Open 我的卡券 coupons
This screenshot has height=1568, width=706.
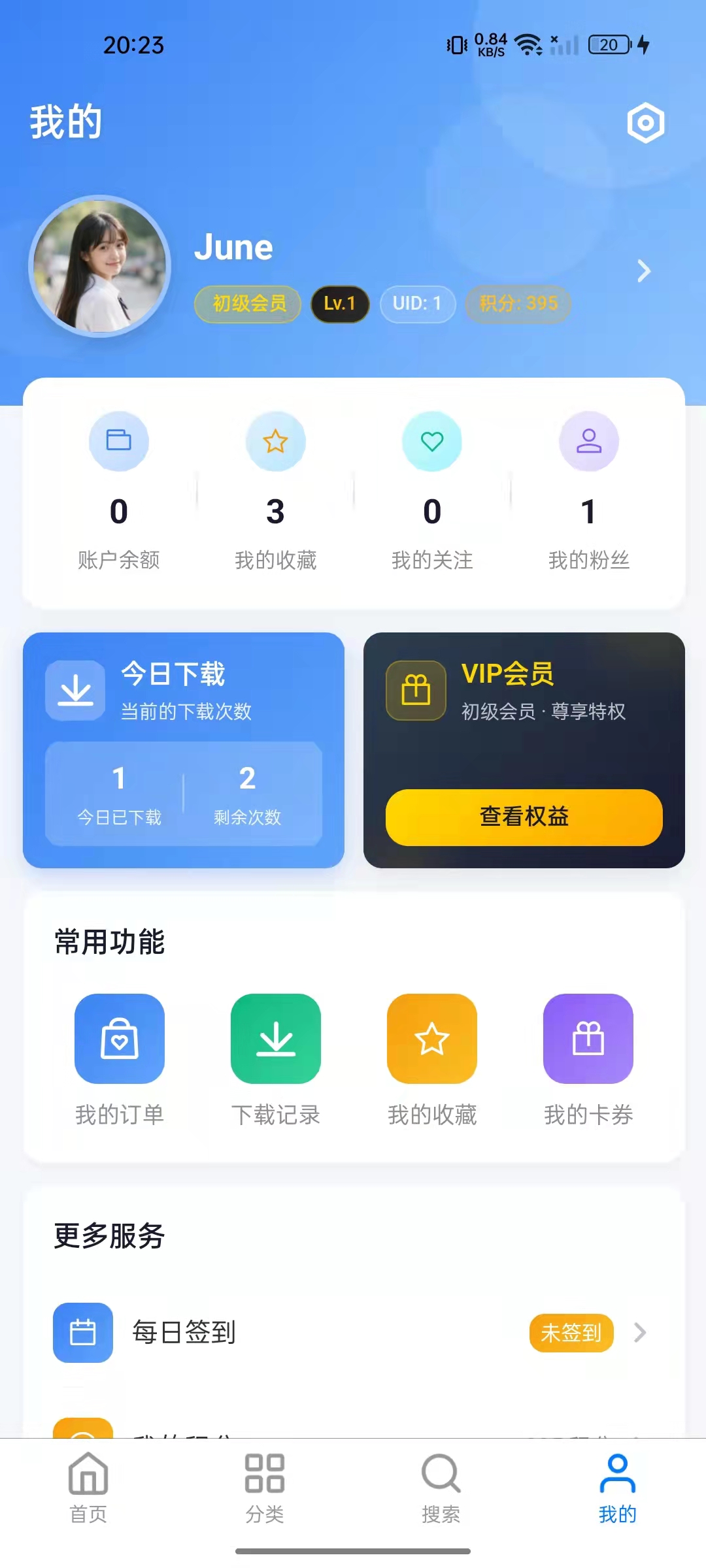tap(588, 1058)
